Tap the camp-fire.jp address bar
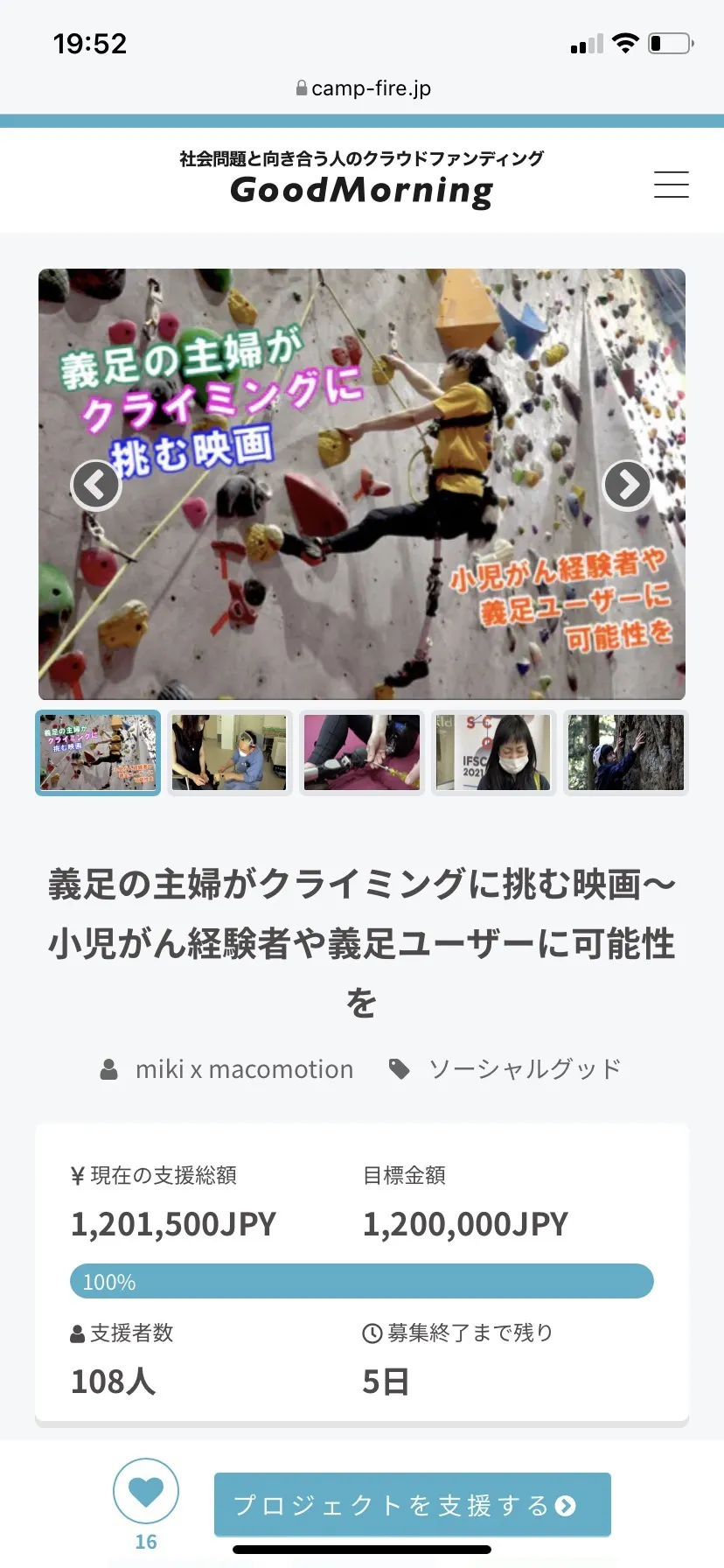Viewport: 724px width, 1568px height. [362, 88]
